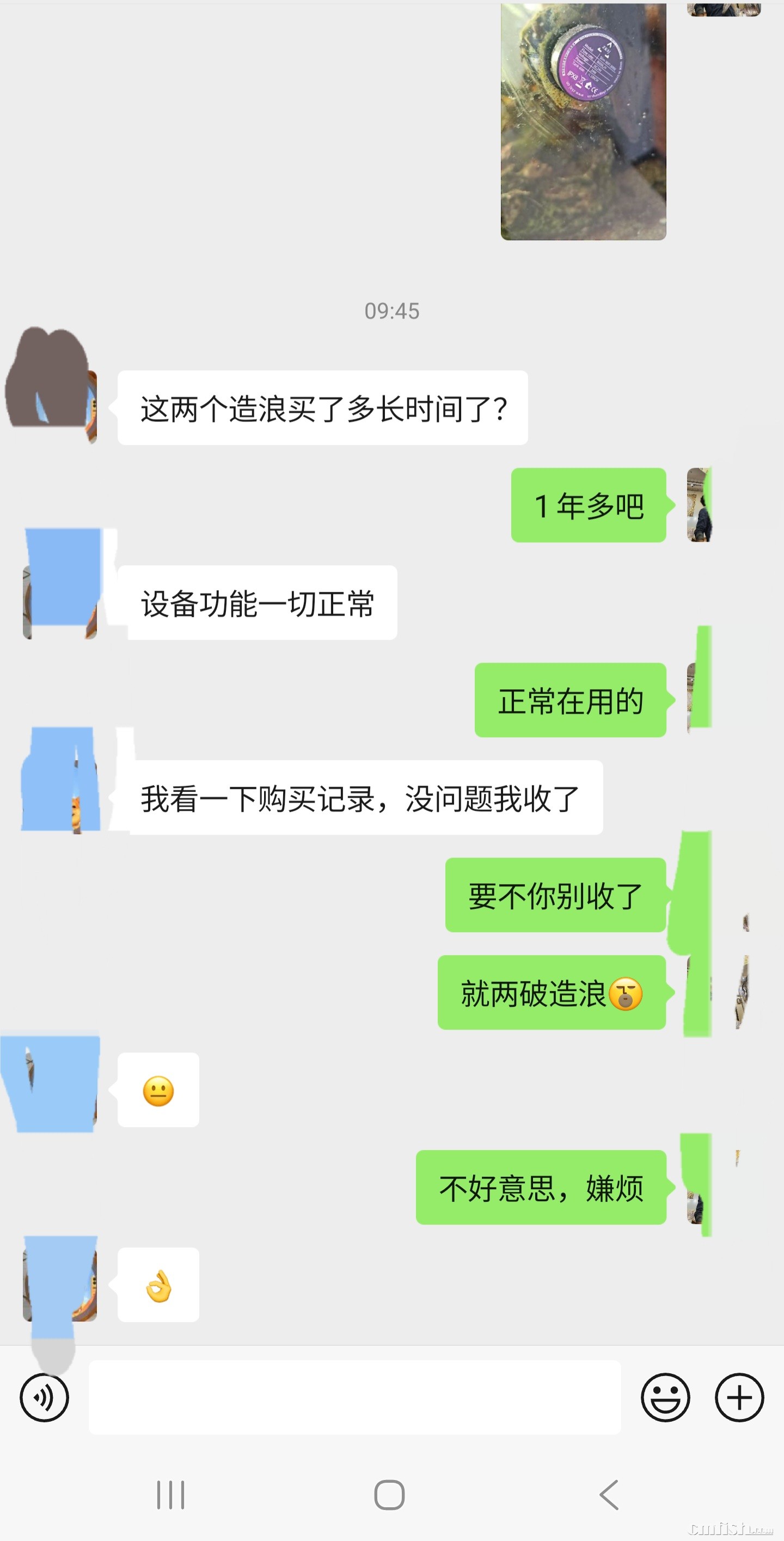Tap the message input field
This screenshot has height=1541, width=784.
(353, 1397)
